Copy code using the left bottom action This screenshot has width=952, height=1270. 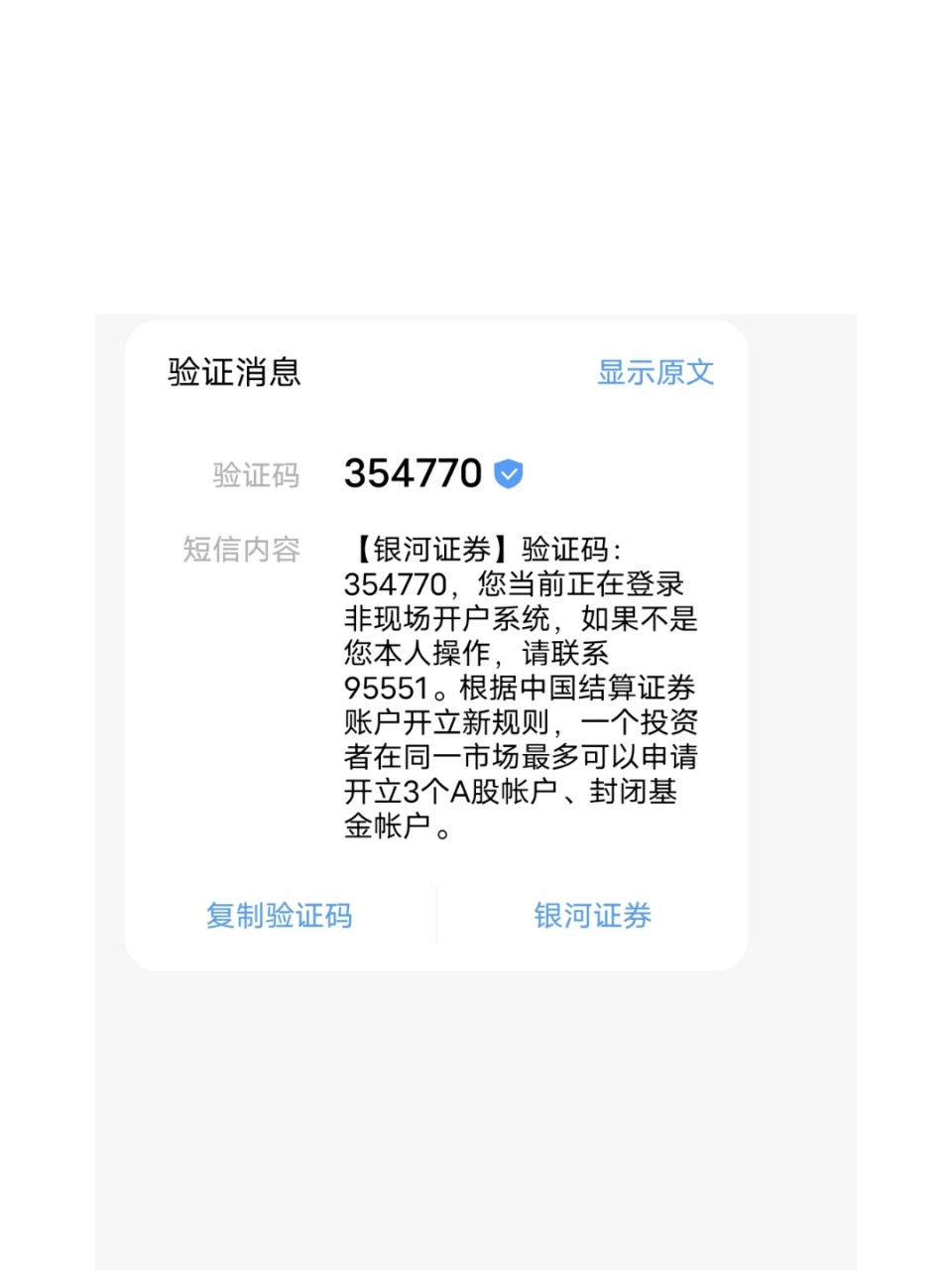click(280, 916)
